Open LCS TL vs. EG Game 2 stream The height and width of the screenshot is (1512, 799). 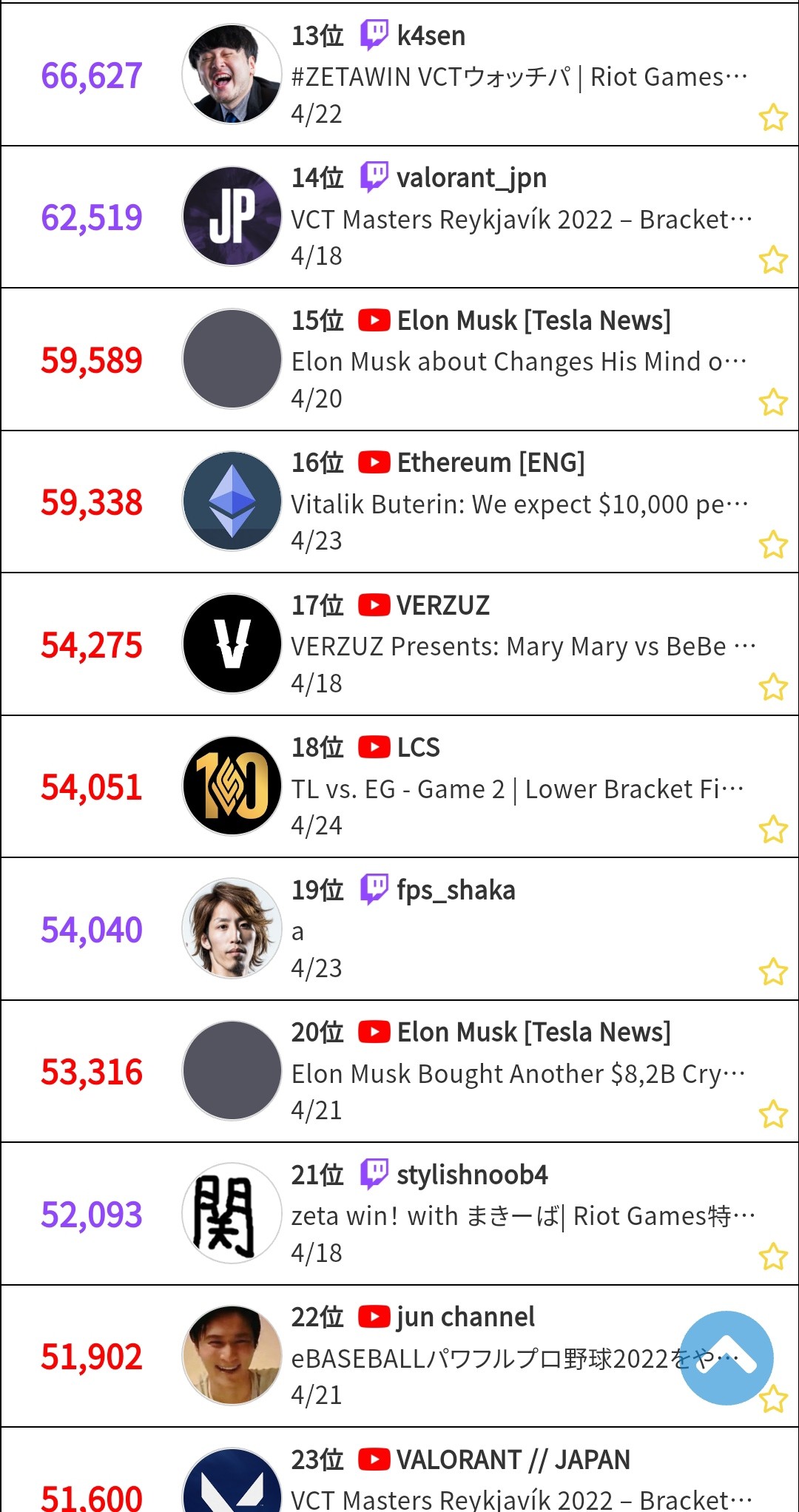518,789
